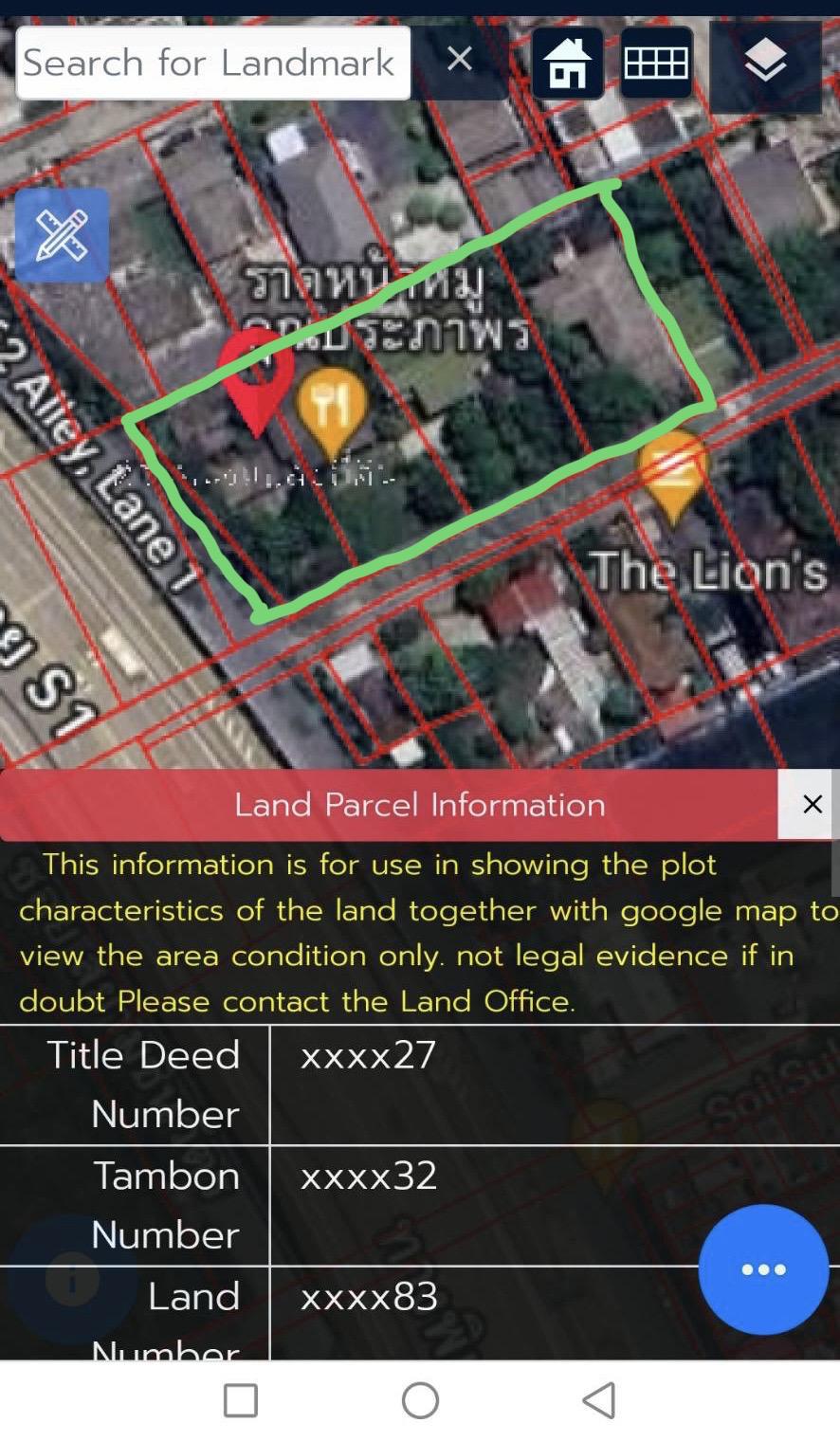
Task: Open the home icon in the toolbar
Action: [x=567, y=64]
